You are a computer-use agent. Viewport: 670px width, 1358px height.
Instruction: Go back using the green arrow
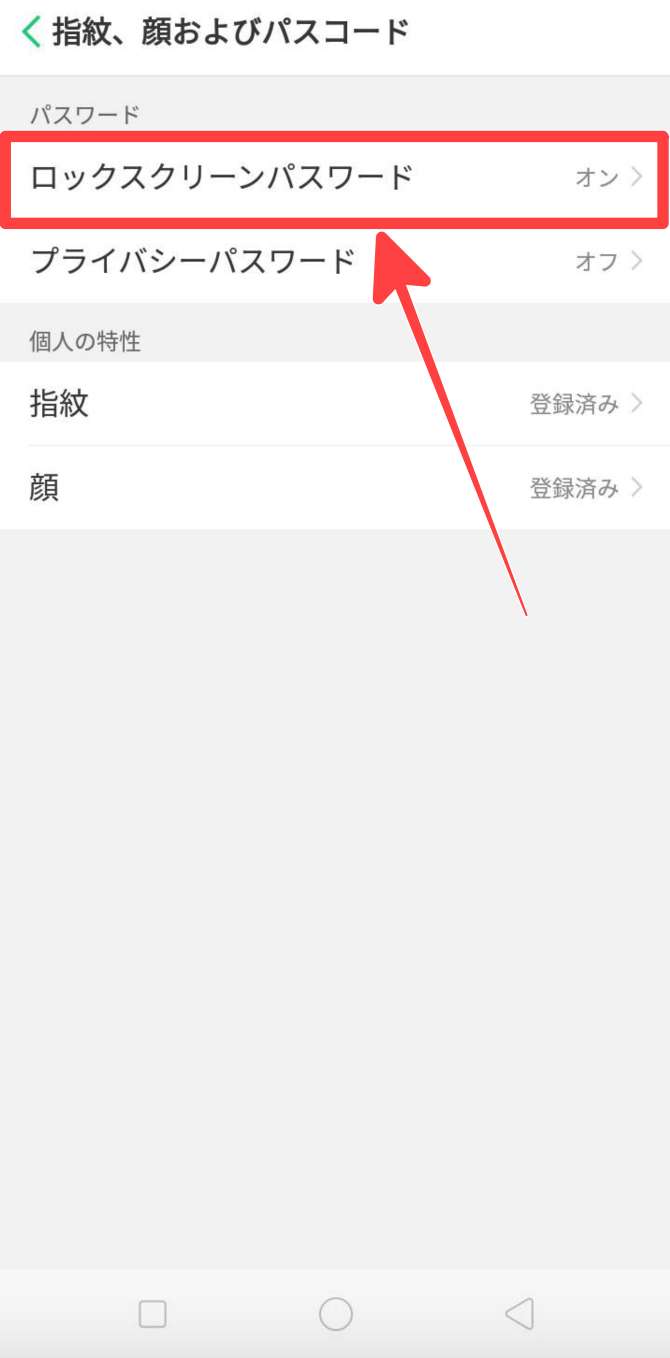point(31,32)
